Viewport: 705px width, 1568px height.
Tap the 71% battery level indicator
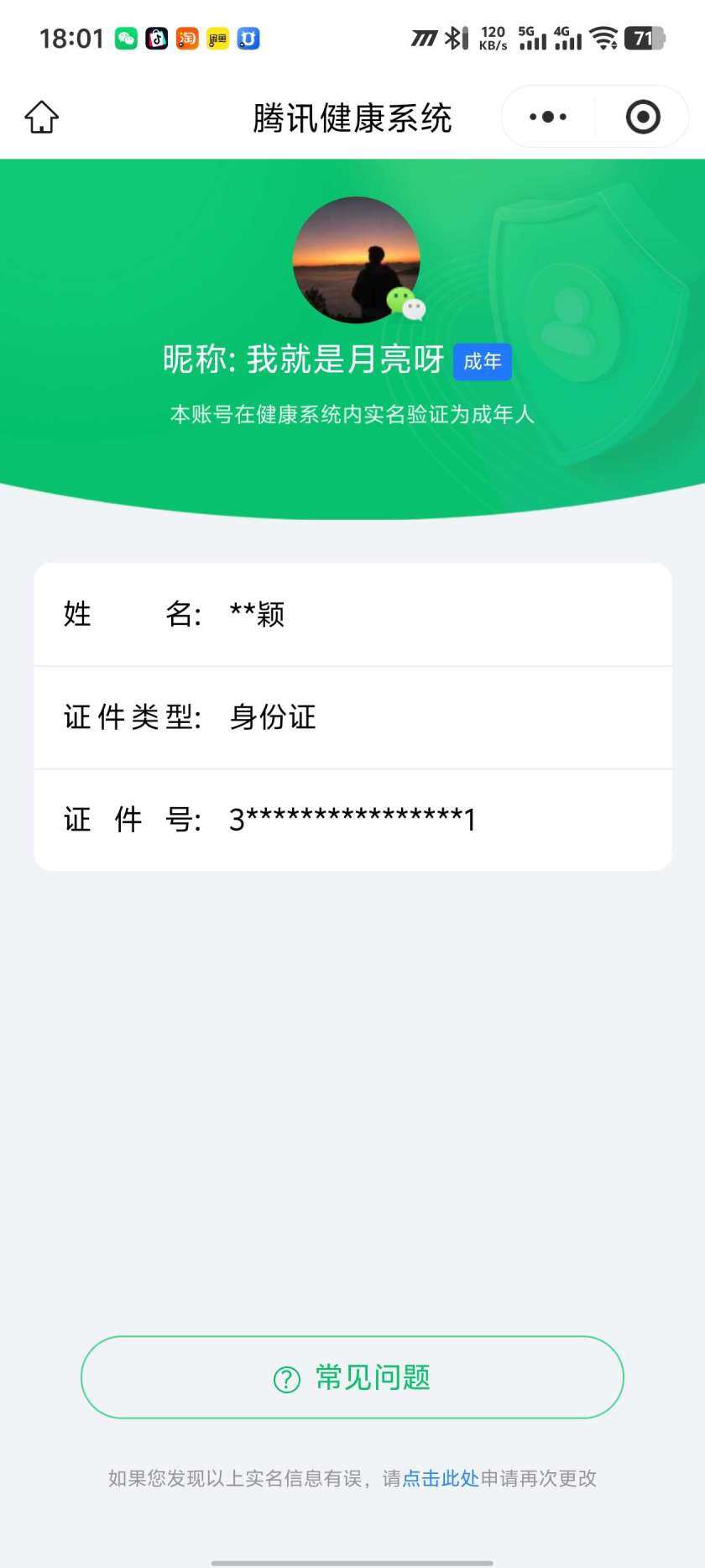(645, 38)
